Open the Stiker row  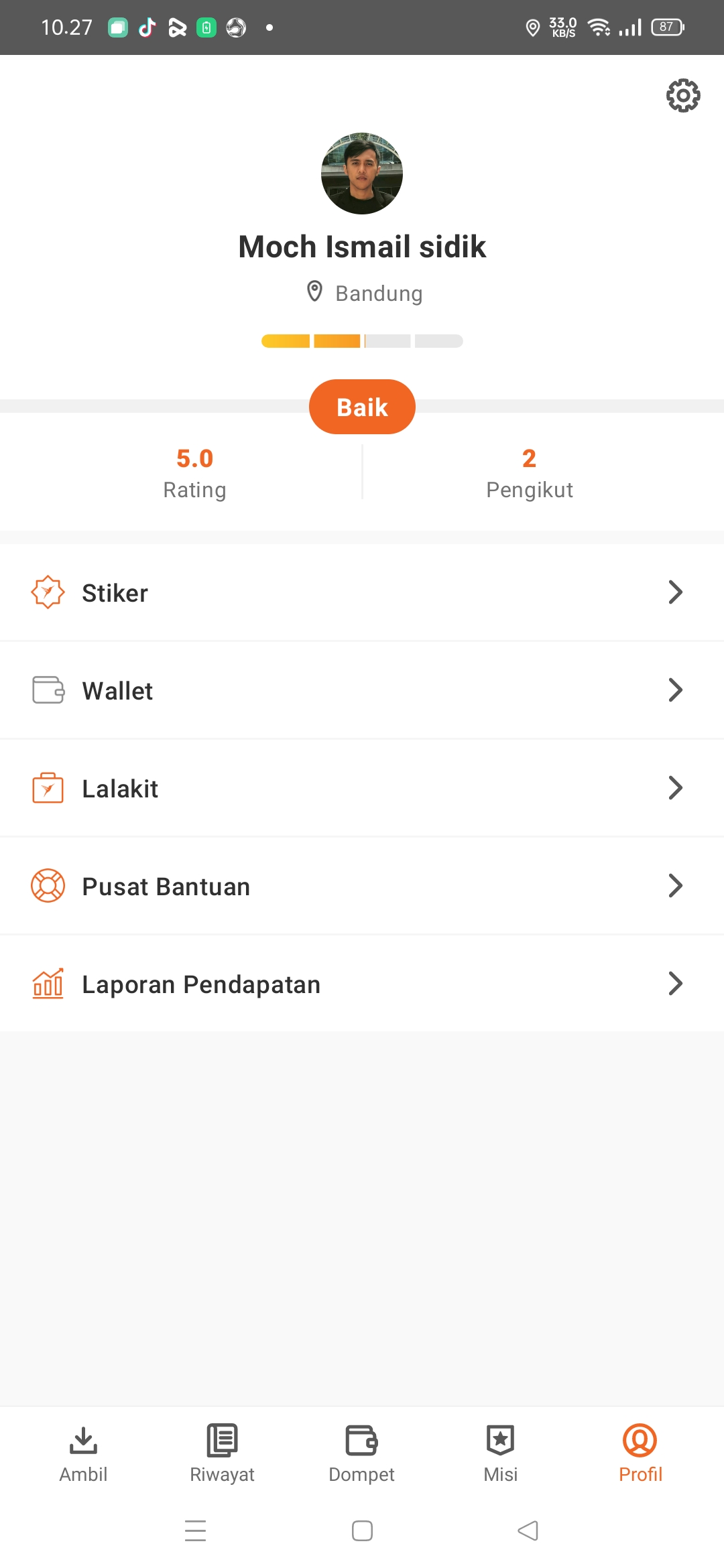tap(362, 592)
